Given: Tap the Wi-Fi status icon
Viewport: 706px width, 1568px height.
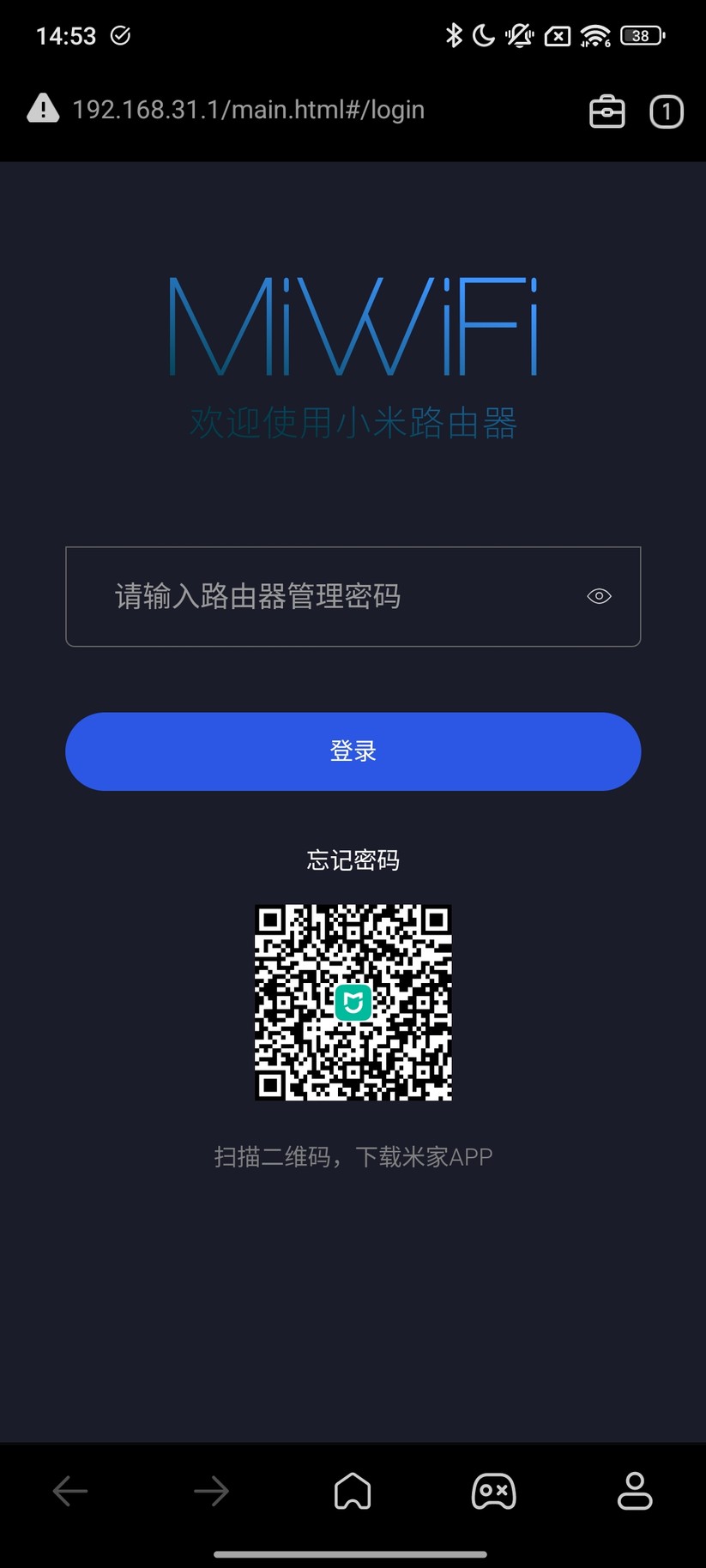Looking at the screenshot, I should point(595,35).
